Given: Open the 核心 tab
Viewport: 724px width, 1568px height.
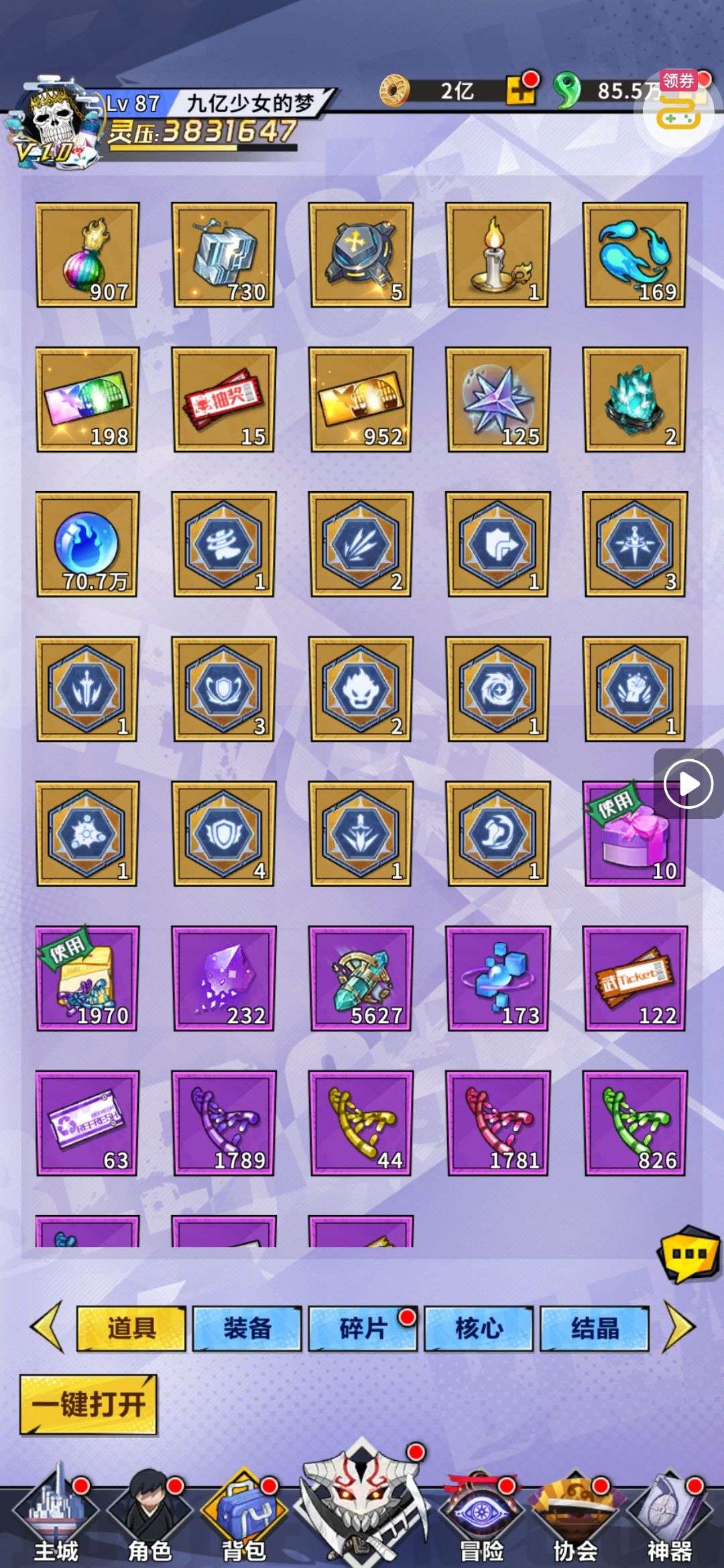Looking at the screenshot, I should [479, 1327].
